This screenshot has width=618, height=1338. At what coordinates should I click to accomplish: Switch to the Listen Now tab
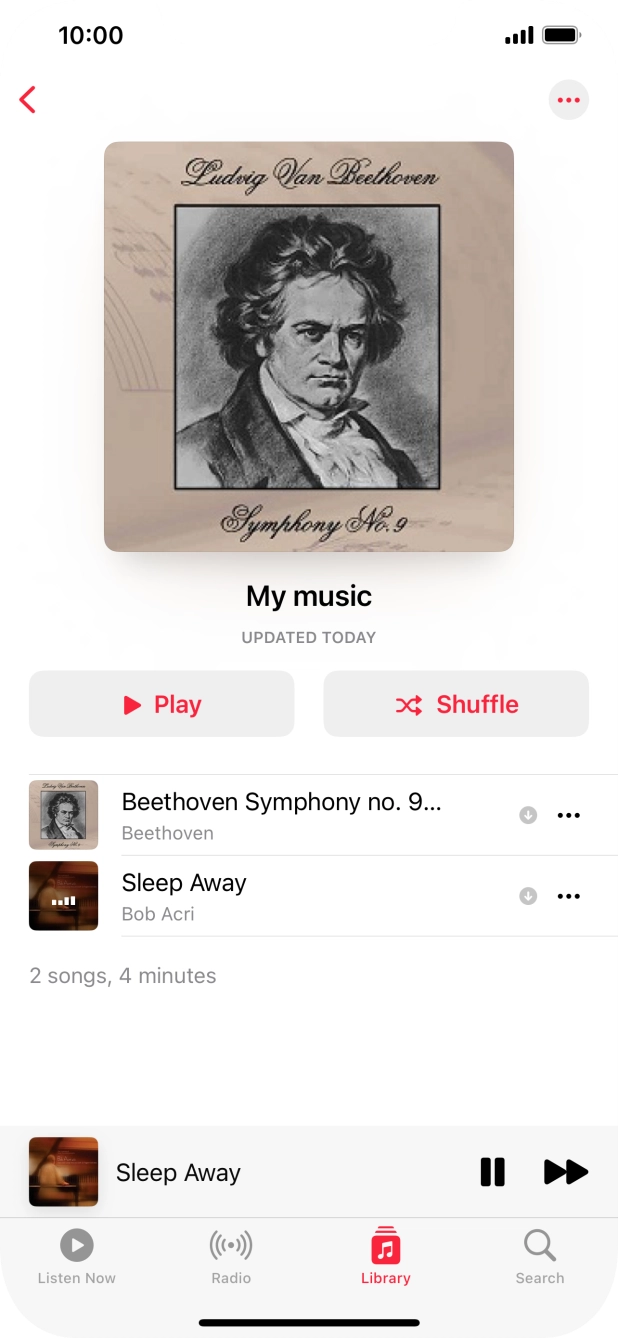point(77,1257)
